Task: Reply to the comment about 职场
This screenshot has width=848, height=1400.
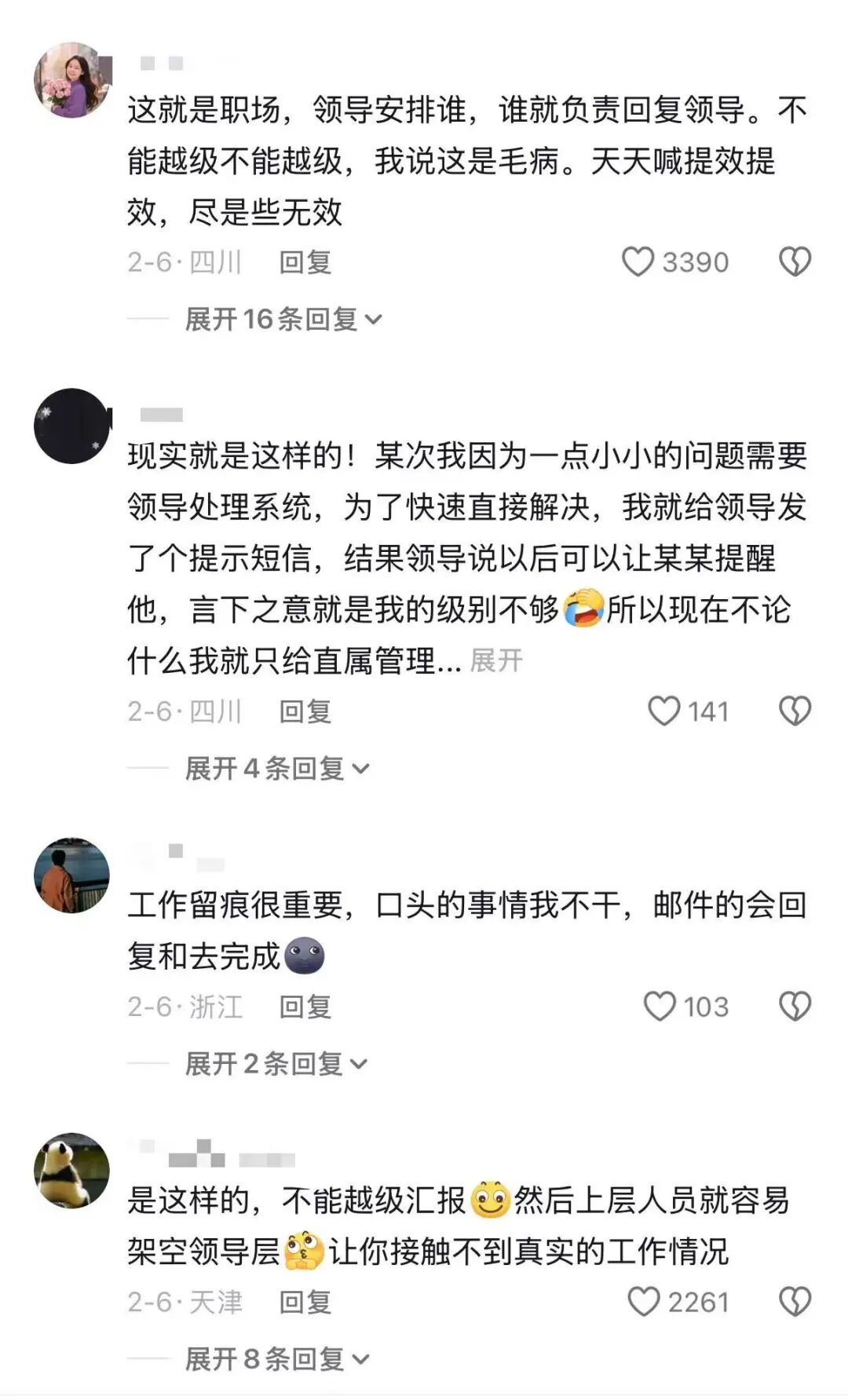Action: point(305,262)
